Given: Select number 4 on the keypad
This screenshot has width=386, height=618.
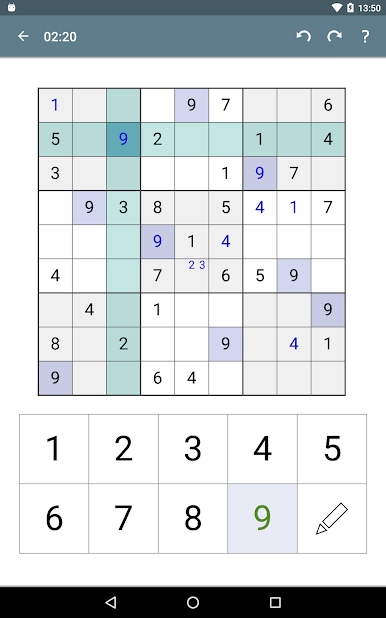Looking at the screenshot, I should click(x=263, y=449).
